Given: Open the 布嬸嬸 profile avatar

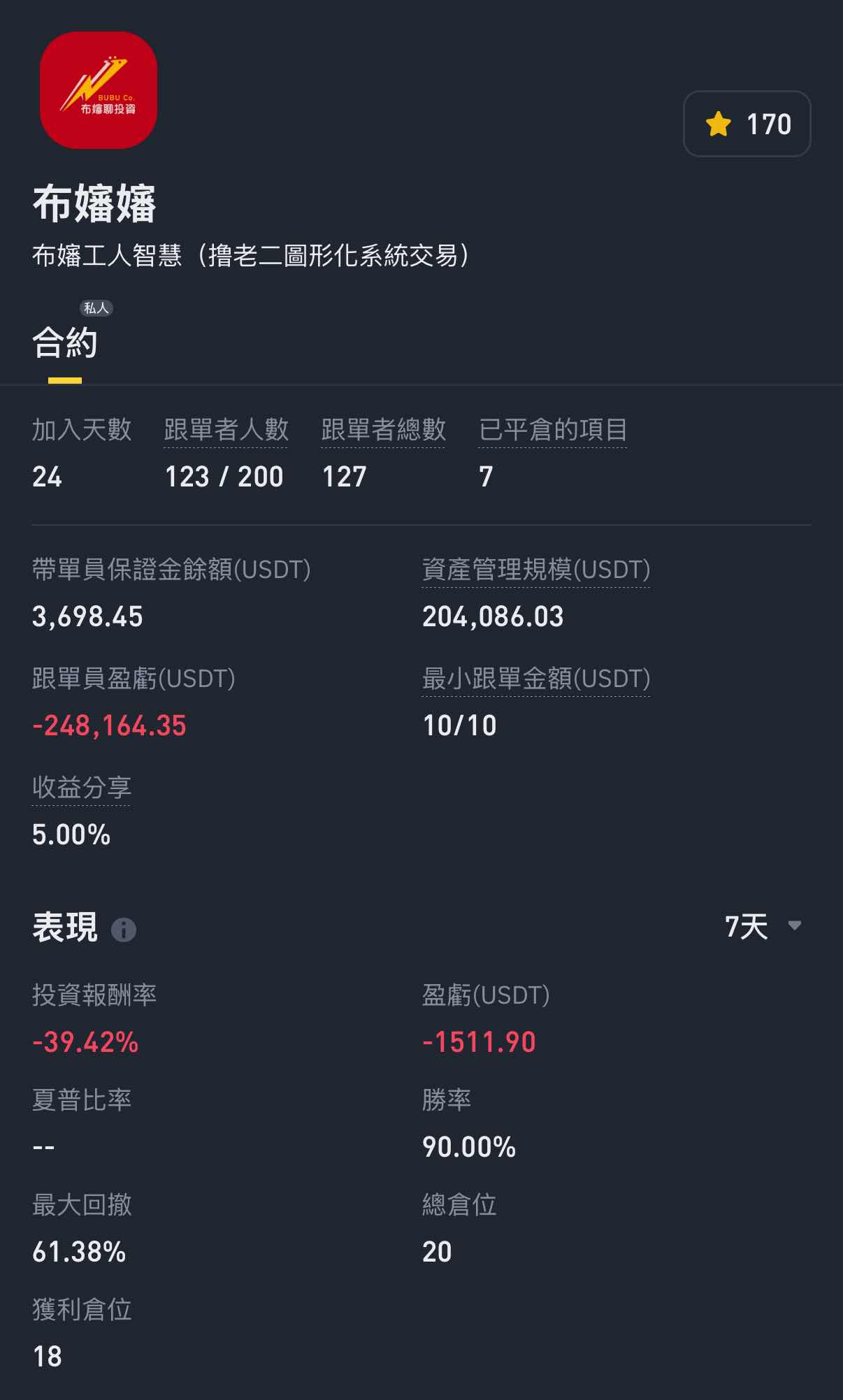Looking at the screenshot, I should (x=99, y=90).
